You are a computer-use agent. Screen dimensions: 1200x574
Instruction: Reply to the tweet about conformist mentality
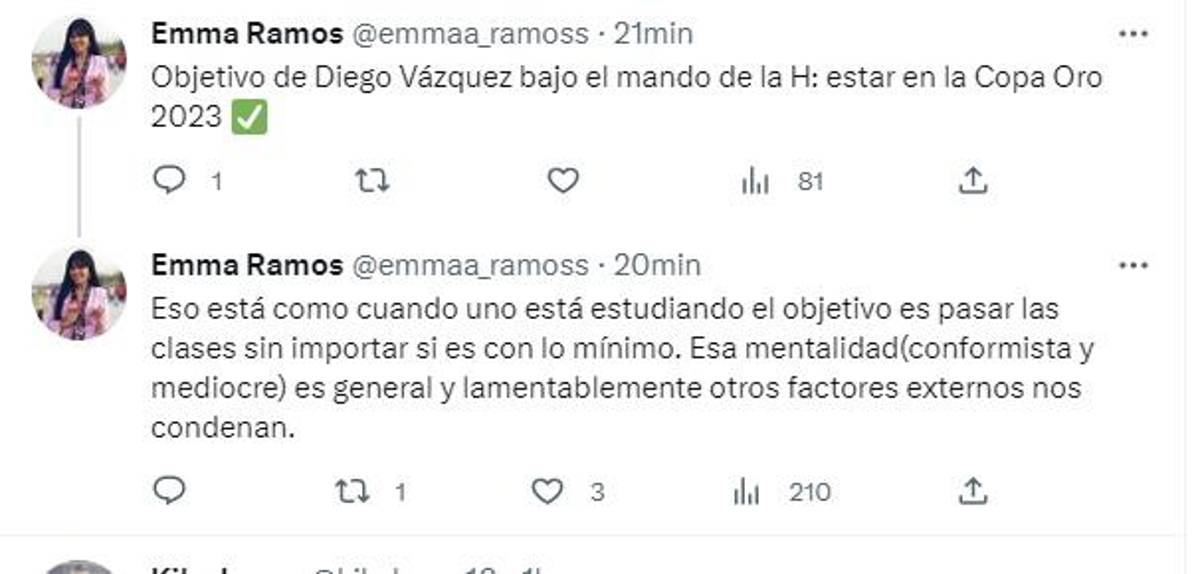coord(170,491)
